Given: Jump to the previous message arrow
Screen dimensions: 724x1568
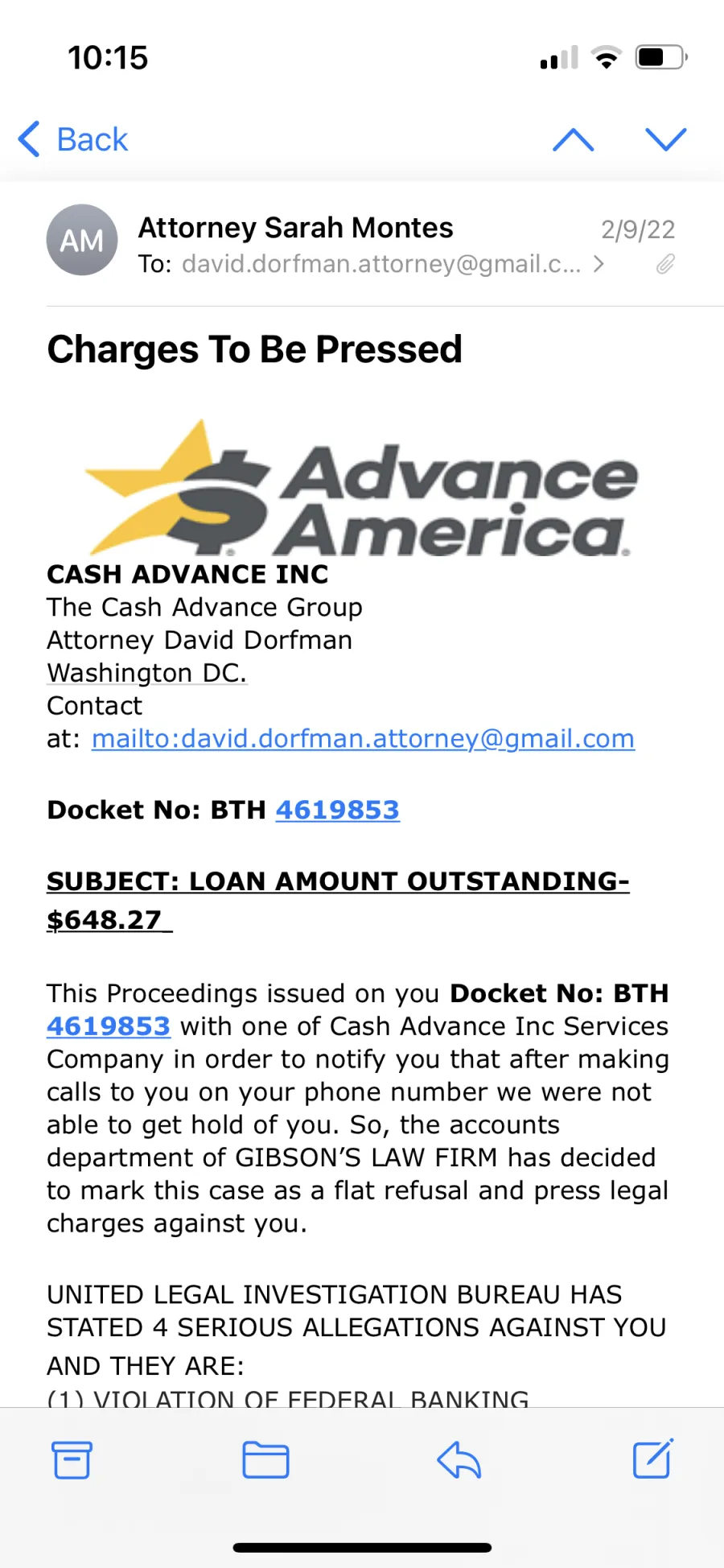Looking at the screenshot, I should [x=574, y=139].
